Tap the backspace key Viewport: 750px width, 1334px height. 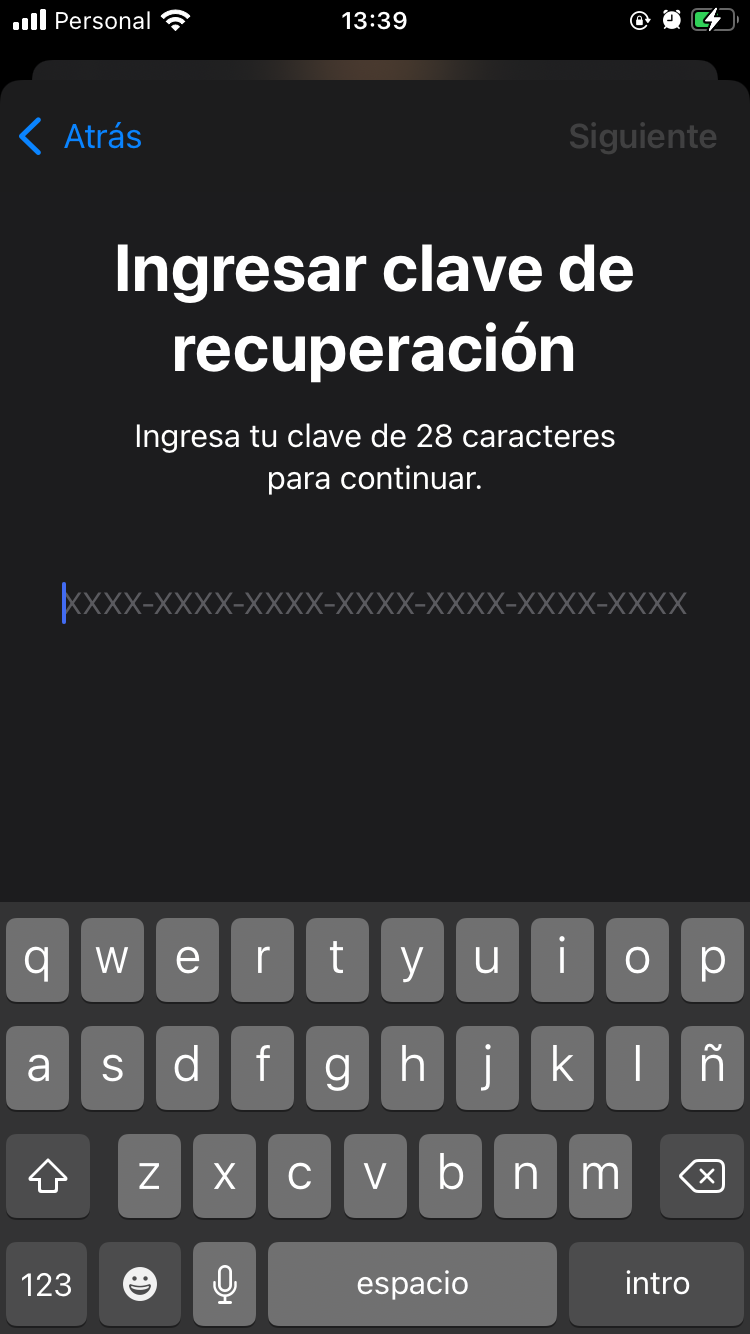(702, 1176)
